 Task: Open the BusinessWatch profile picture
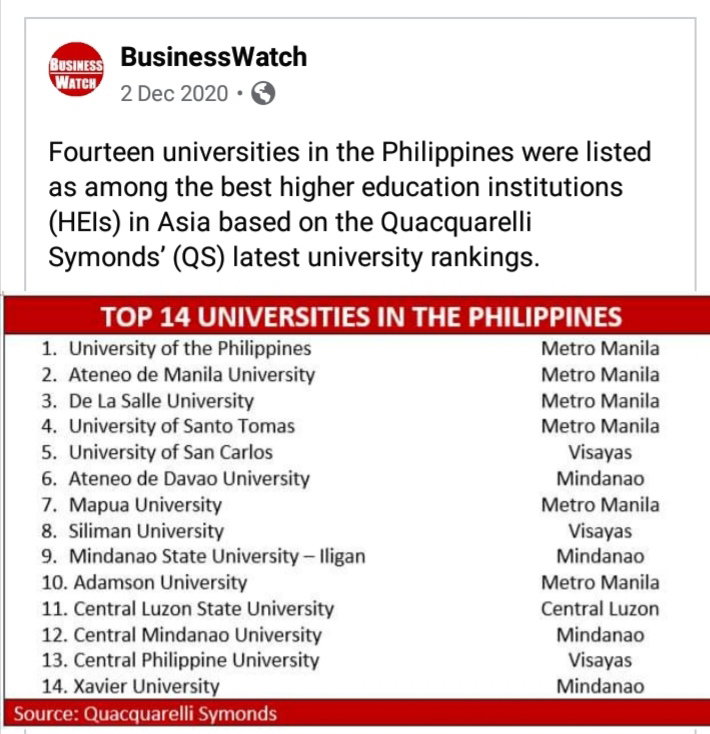pyautogui.click(x=76, y=69)
